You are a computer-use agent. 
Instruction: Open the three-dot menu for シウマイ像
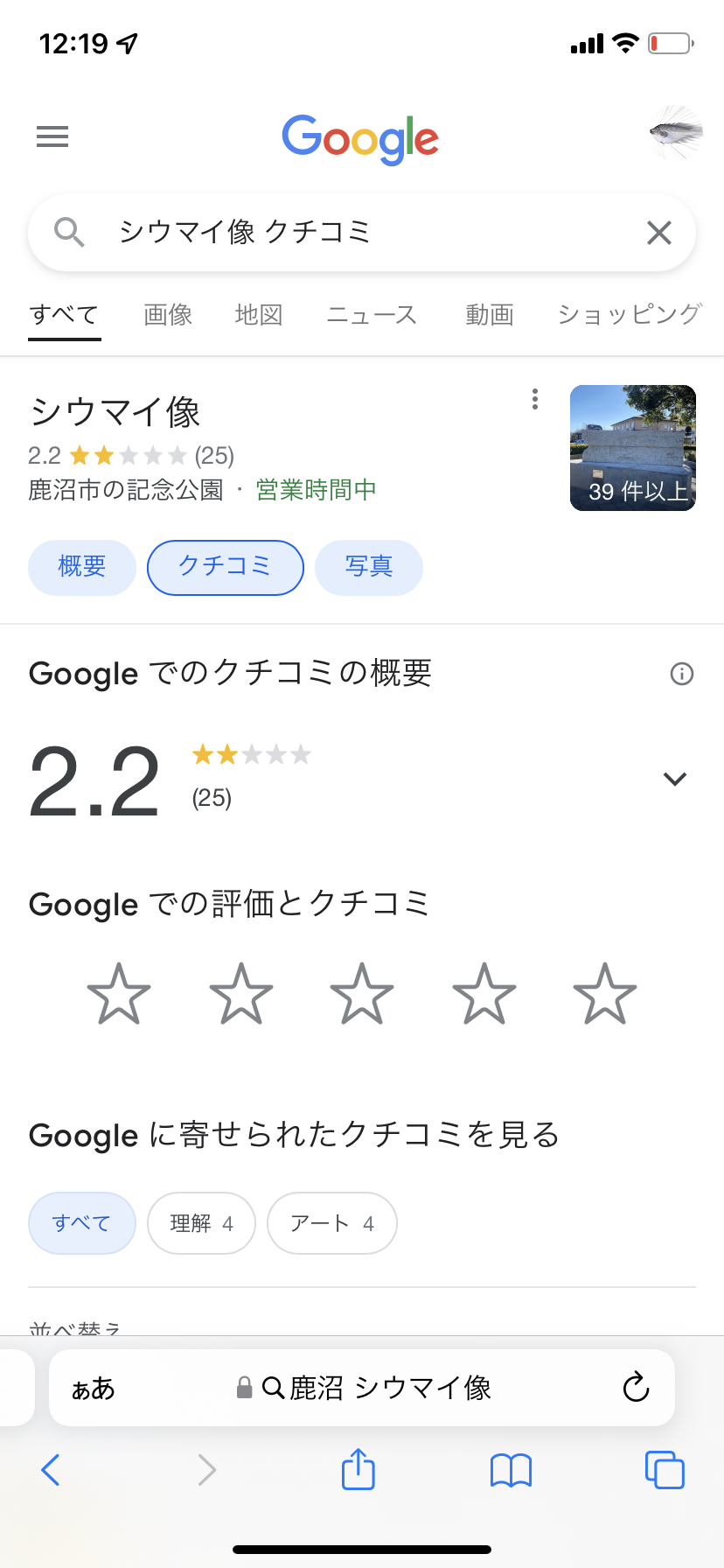535,400
